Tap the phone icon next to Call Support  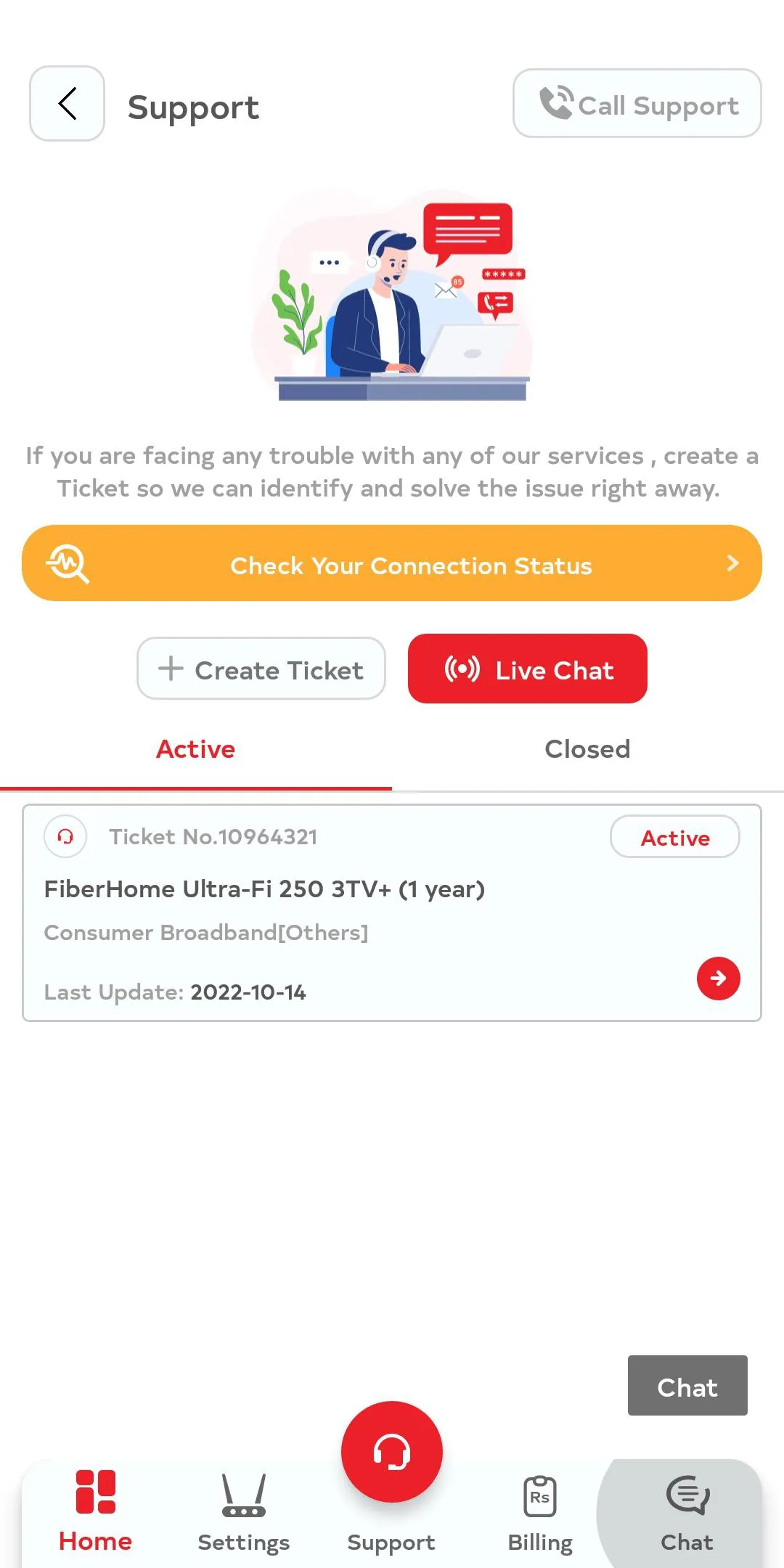[x=555, y=104]
